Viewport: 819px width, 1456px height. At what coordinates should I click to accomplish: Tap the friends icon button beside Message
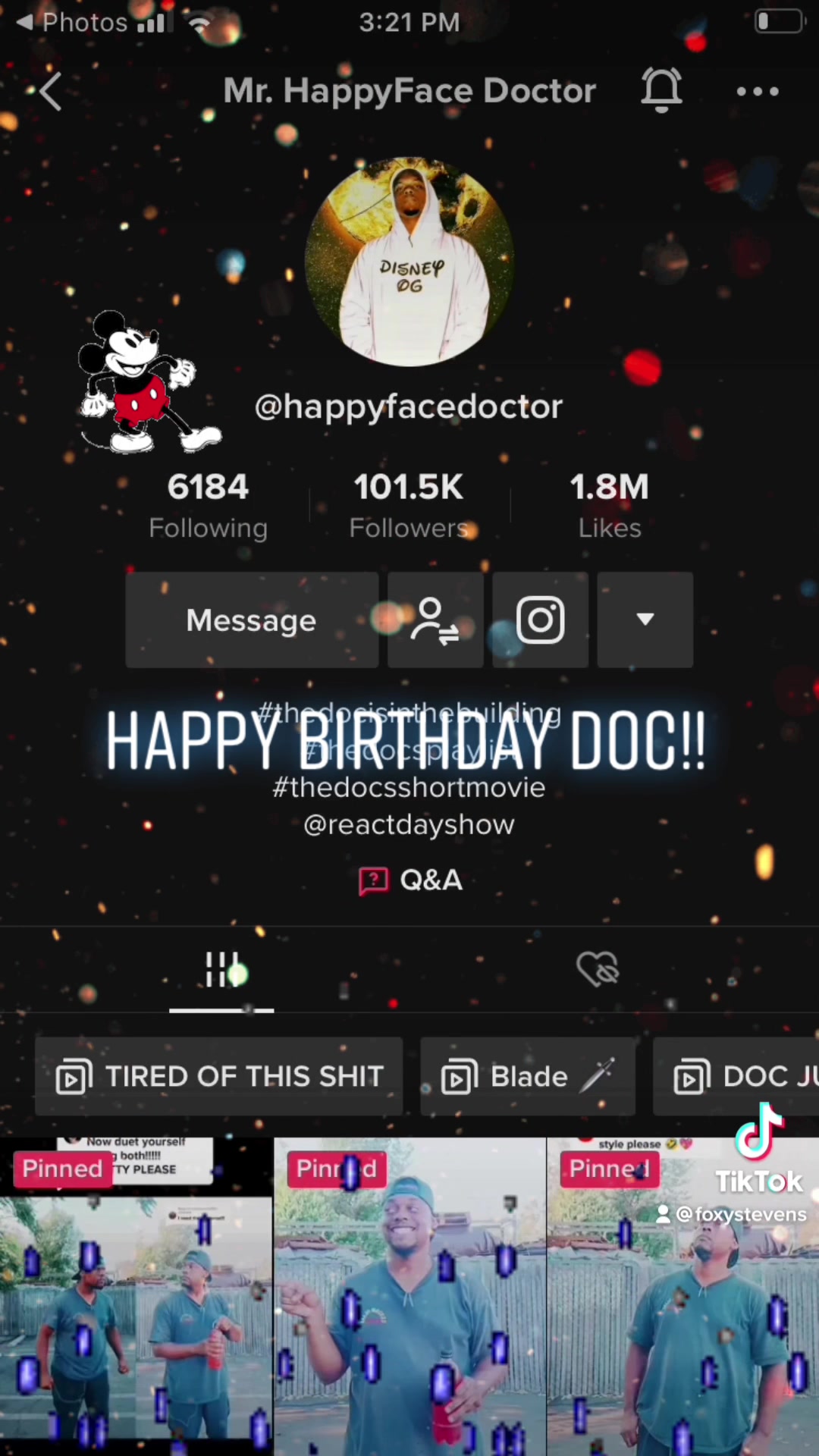[435, 620]
